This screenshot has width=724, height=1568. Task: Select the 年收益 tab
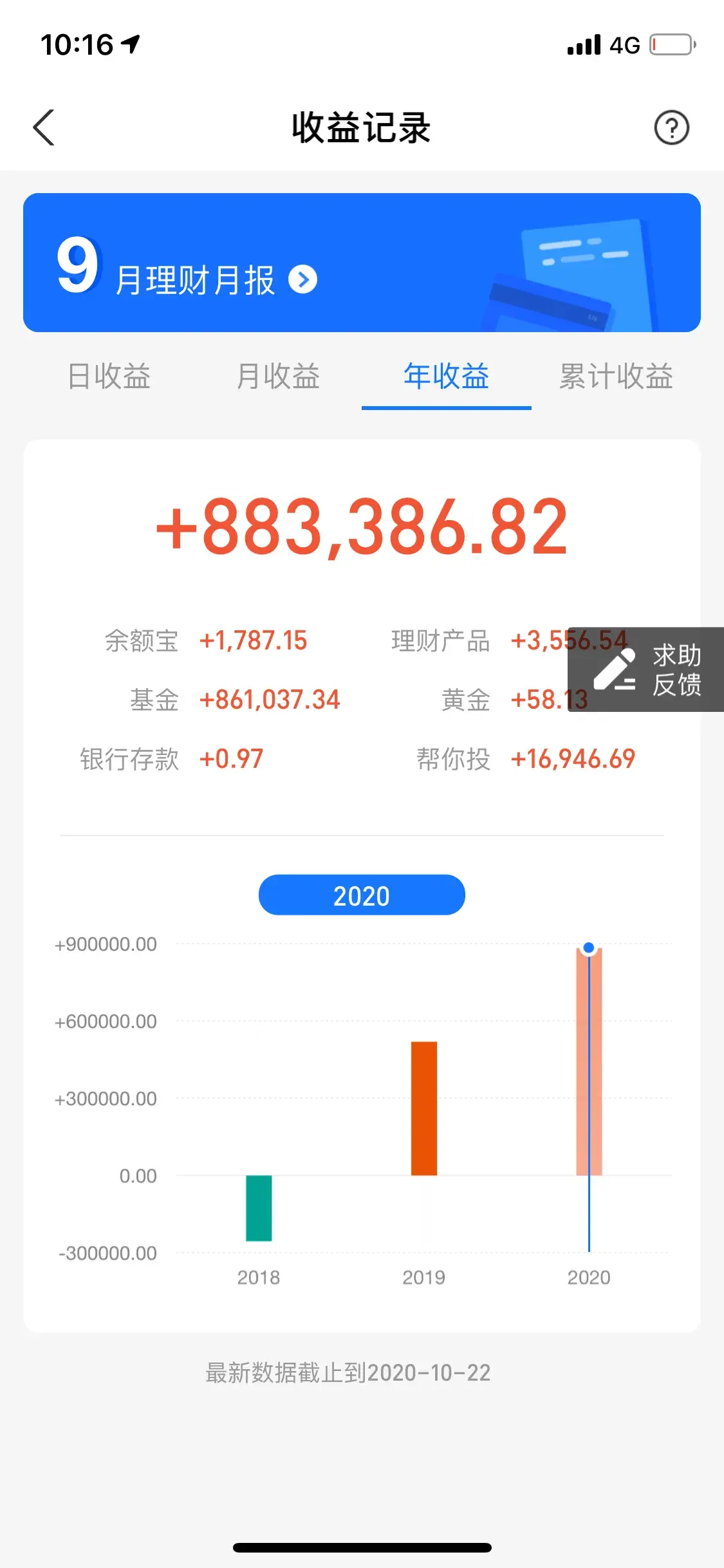(x=446, y=377)
